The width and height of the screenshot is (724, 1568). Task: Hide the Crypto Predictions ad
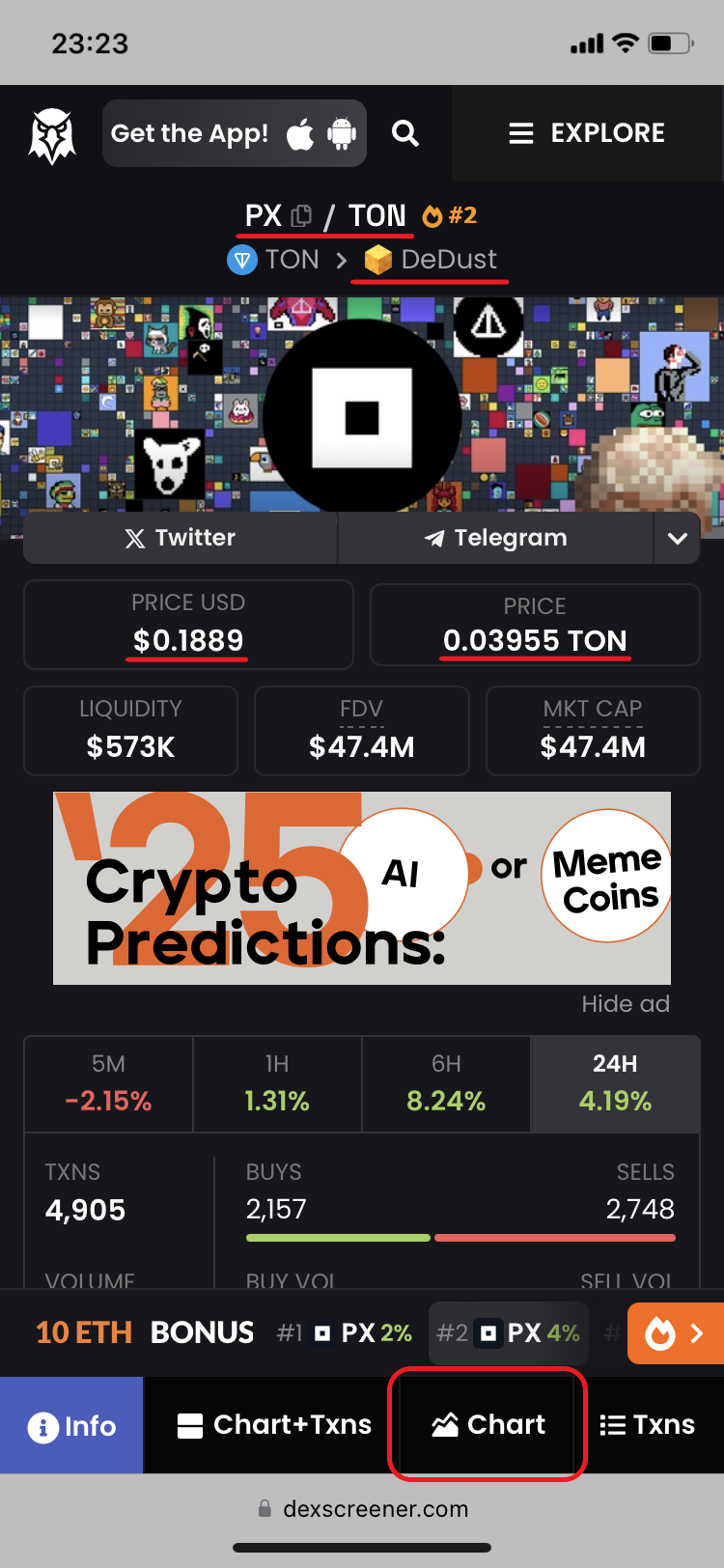coord(625,1004)
